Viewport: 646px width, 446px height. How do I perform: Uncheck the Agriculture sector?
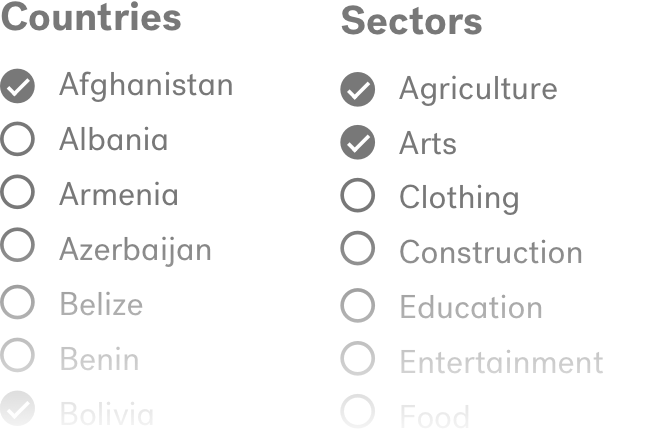[x=358, y=90]
